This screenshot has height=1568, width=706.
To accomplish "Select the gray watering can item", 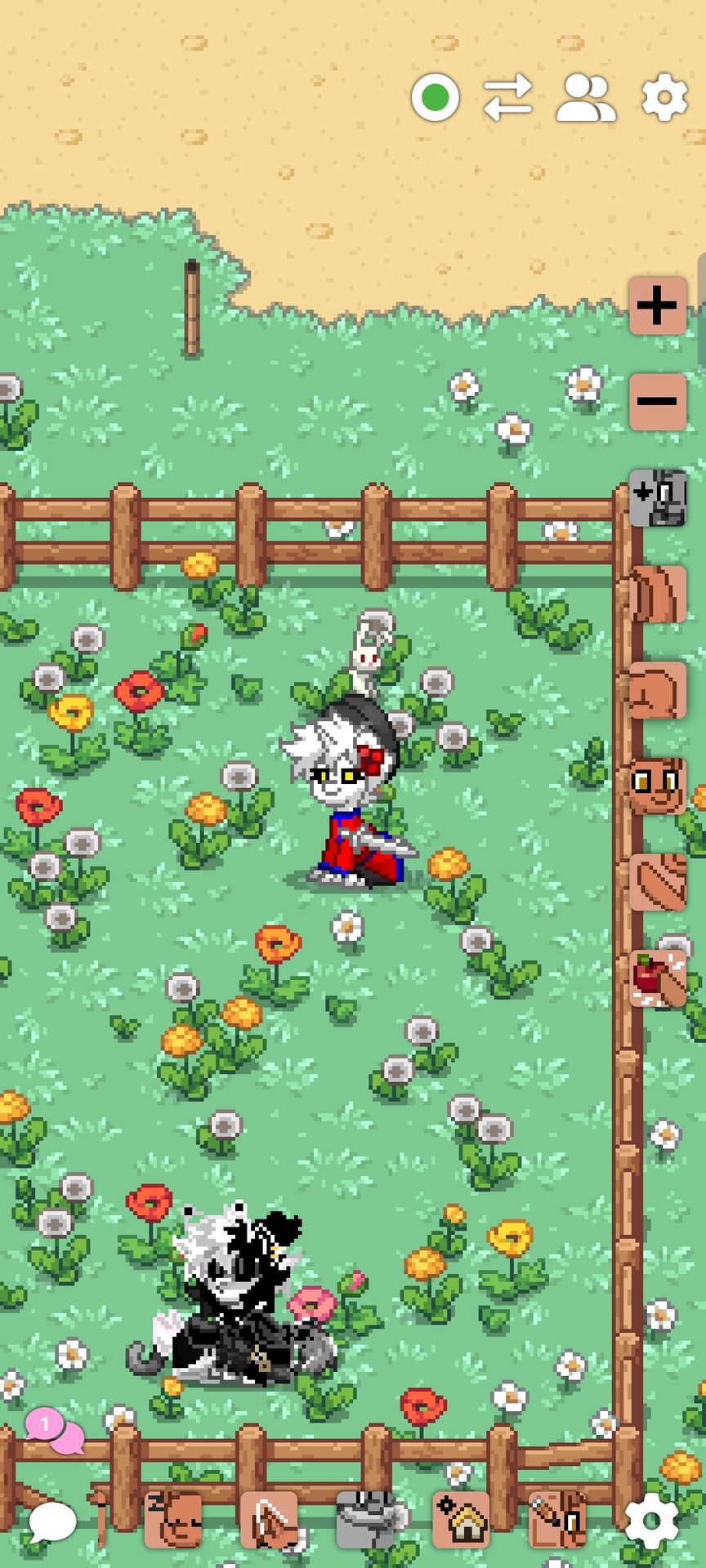I will (365, 1520).
